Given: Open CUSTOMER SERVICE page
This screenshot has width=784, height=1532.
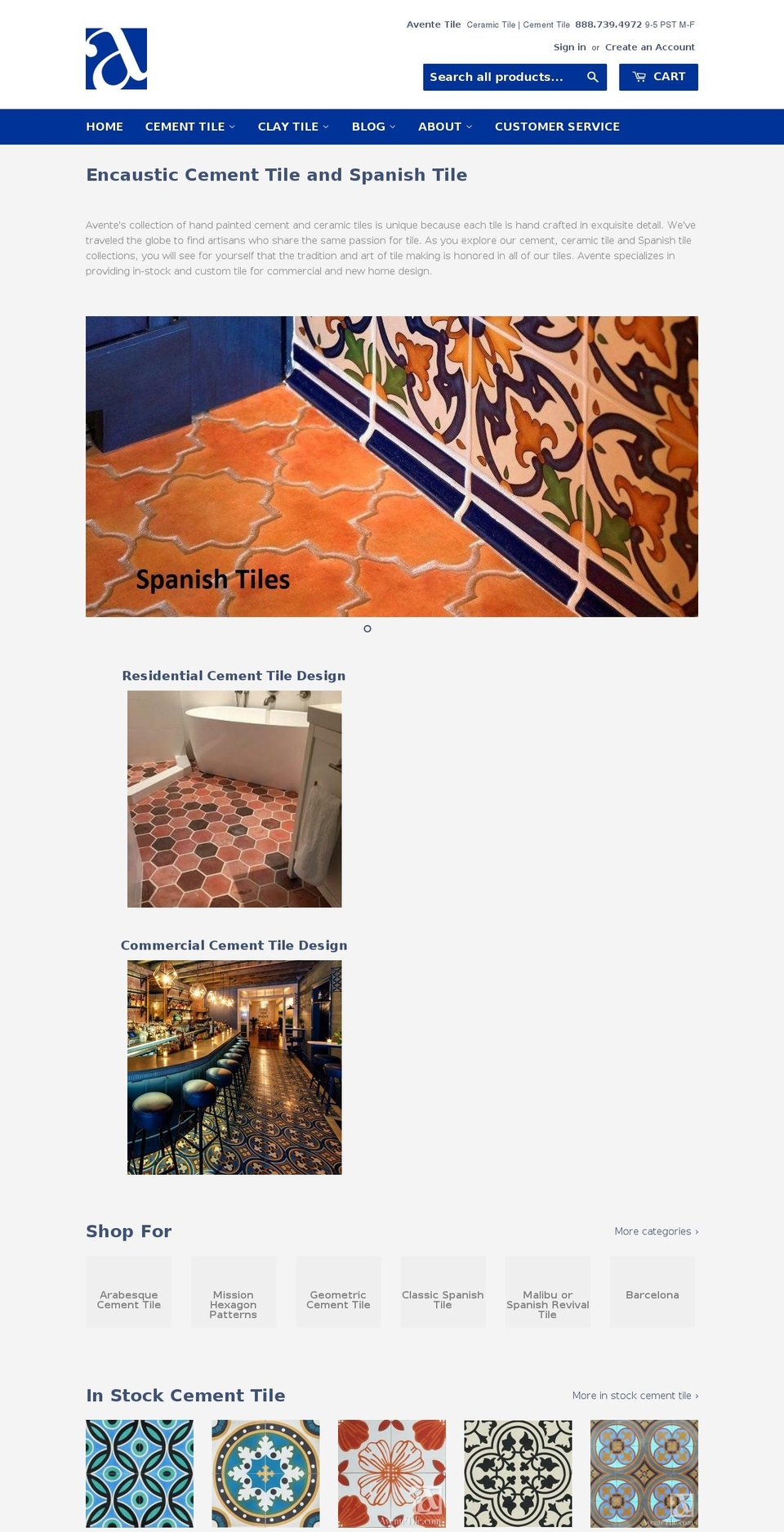Looking at the screenshot, I should 557,127.
